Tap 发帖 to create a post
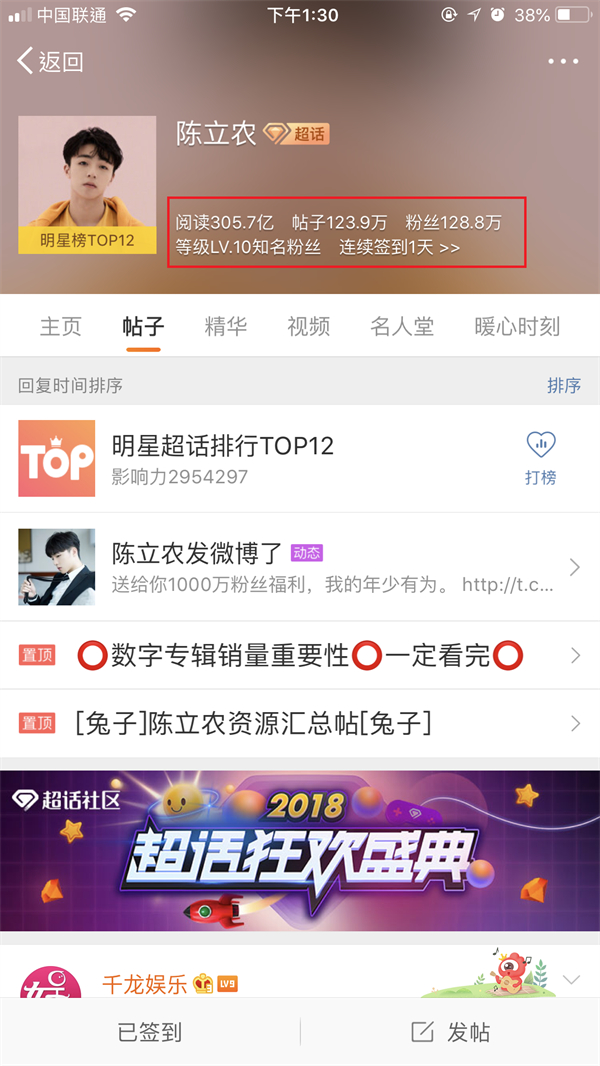 [450, 1032]
